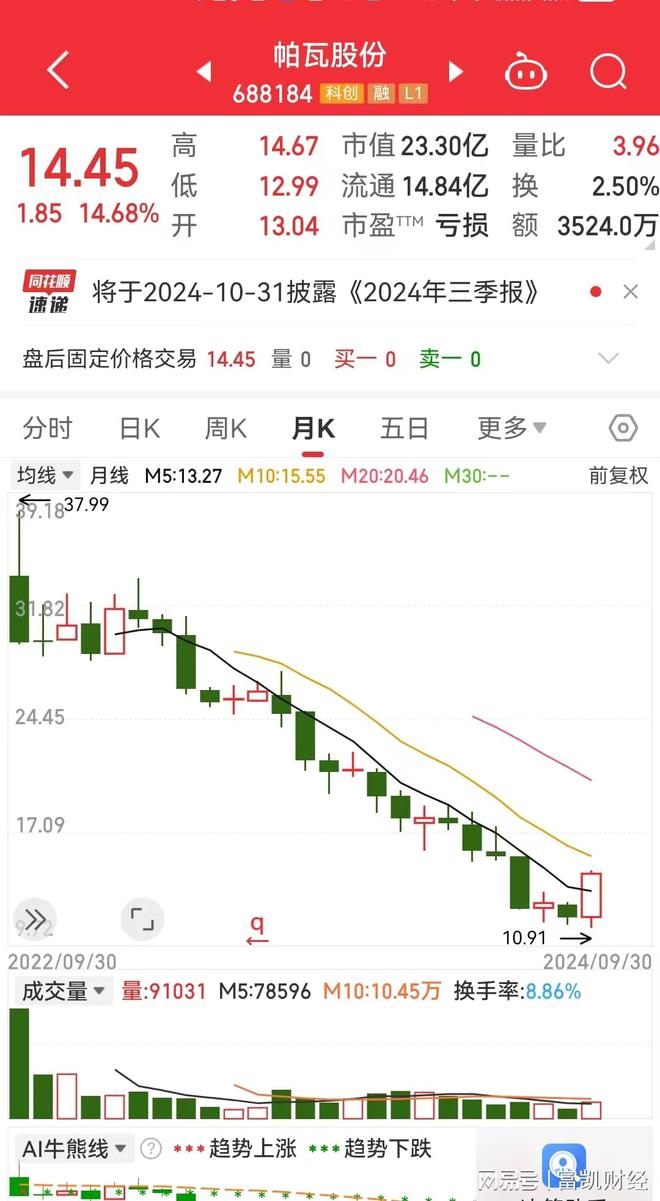
Task: Open stock search magnifier
Action: click(607, 72)
